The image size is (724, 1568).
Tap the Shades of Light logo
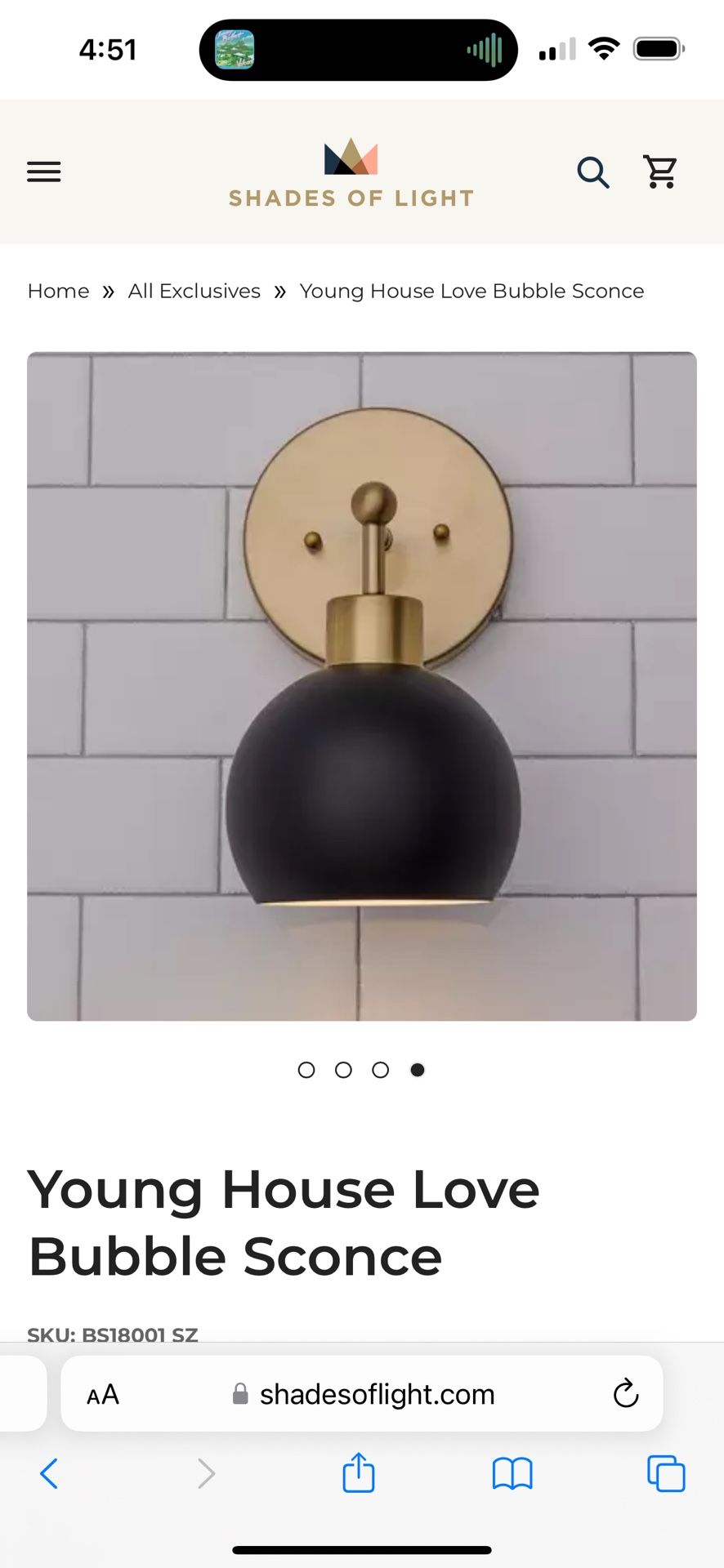351,173
